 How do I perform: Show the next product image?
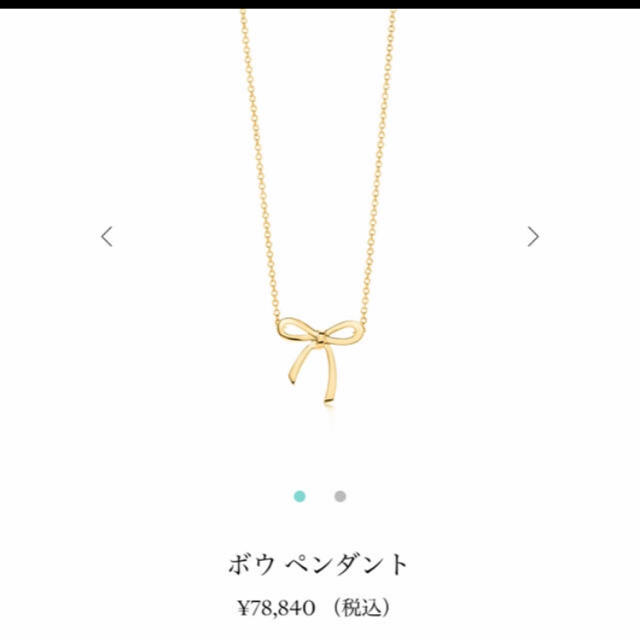coord(533,237)
